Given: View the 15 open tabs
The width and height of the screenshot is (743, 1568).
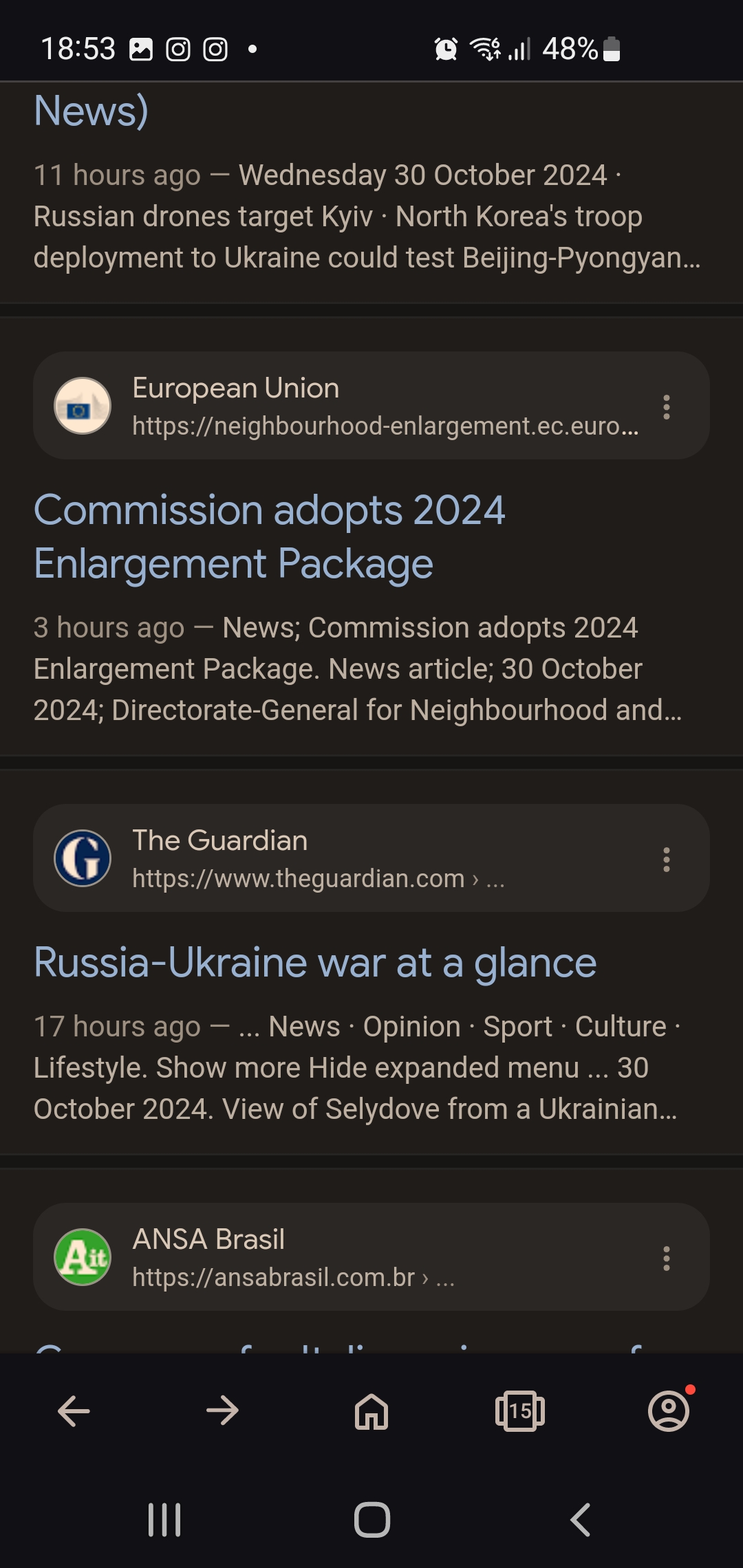Looking at the screenshot, I should [x=520, y=1411].
